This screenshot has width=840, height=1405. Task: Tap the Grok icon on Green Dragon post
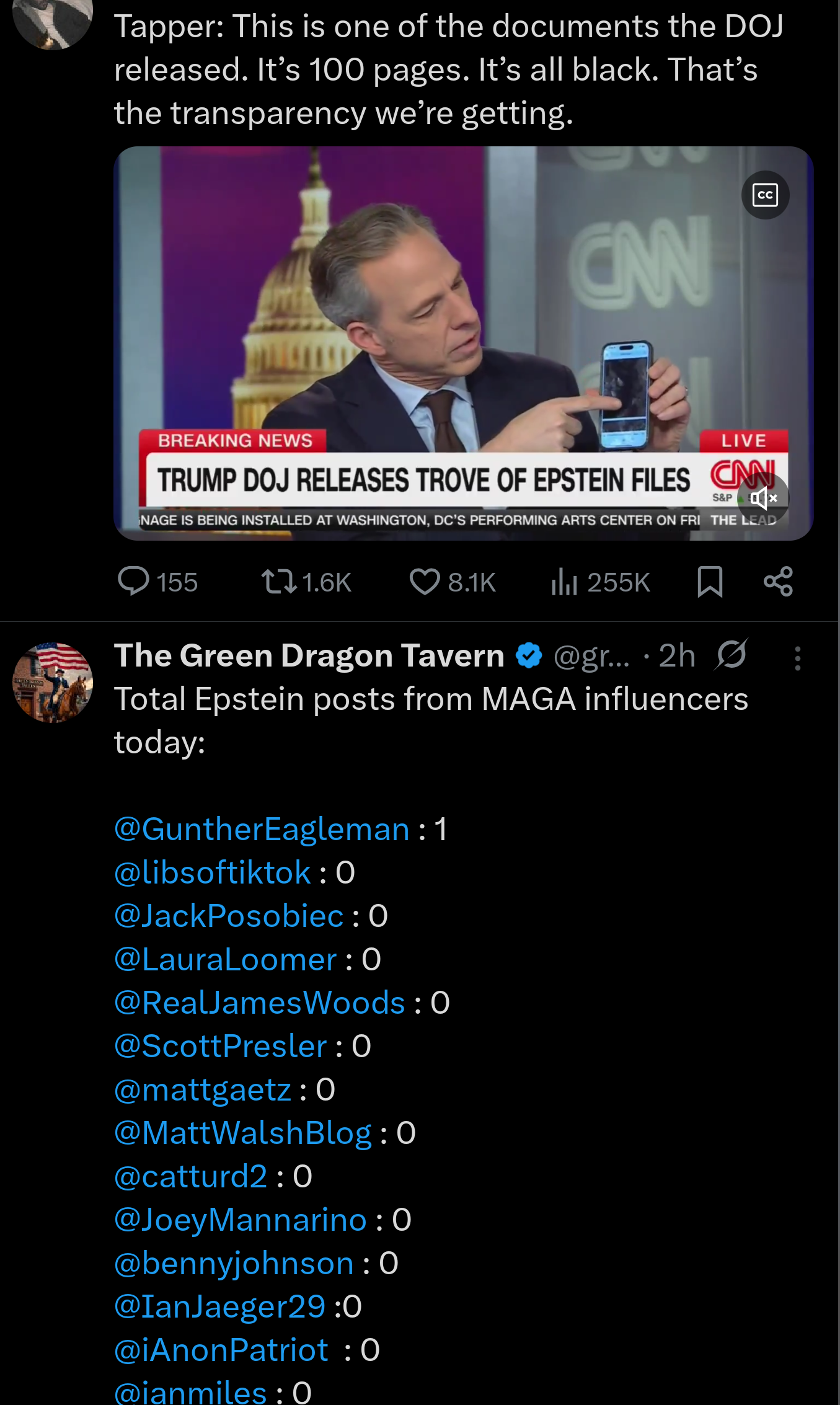[732, 655]
